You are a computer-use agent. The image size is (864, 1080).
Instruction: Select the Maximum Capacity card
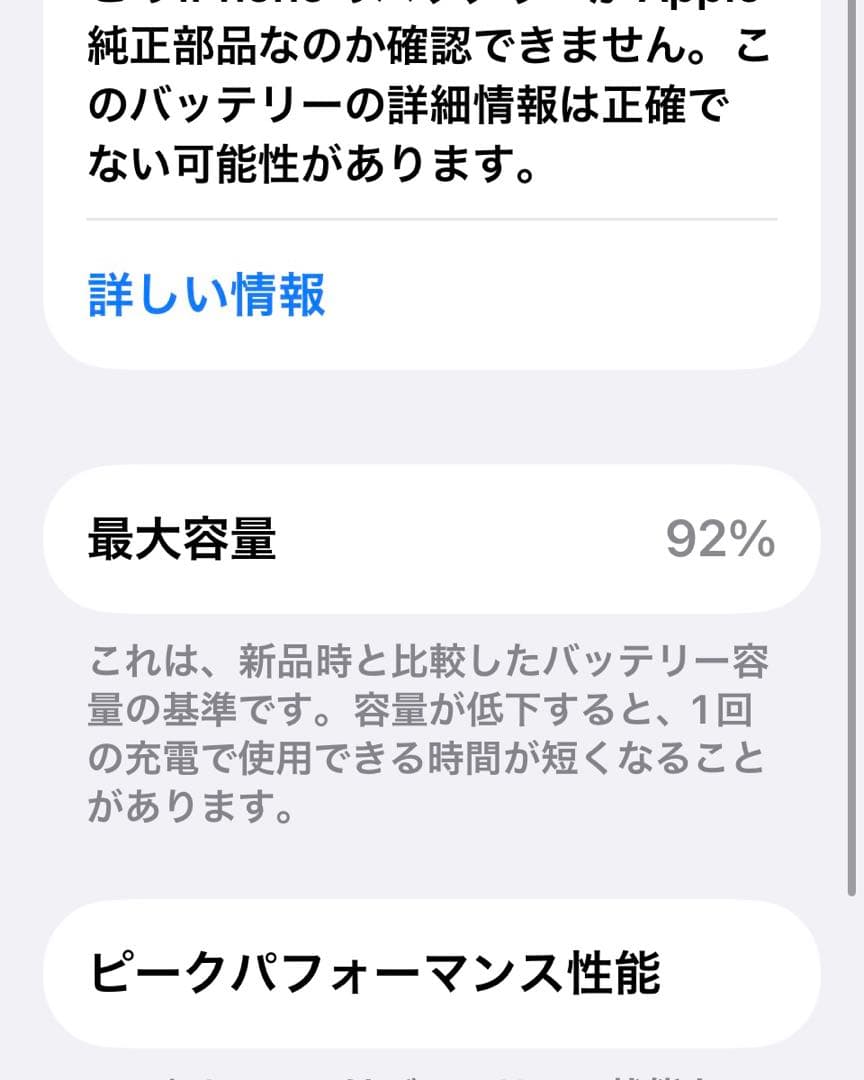[x=430, y=540]
